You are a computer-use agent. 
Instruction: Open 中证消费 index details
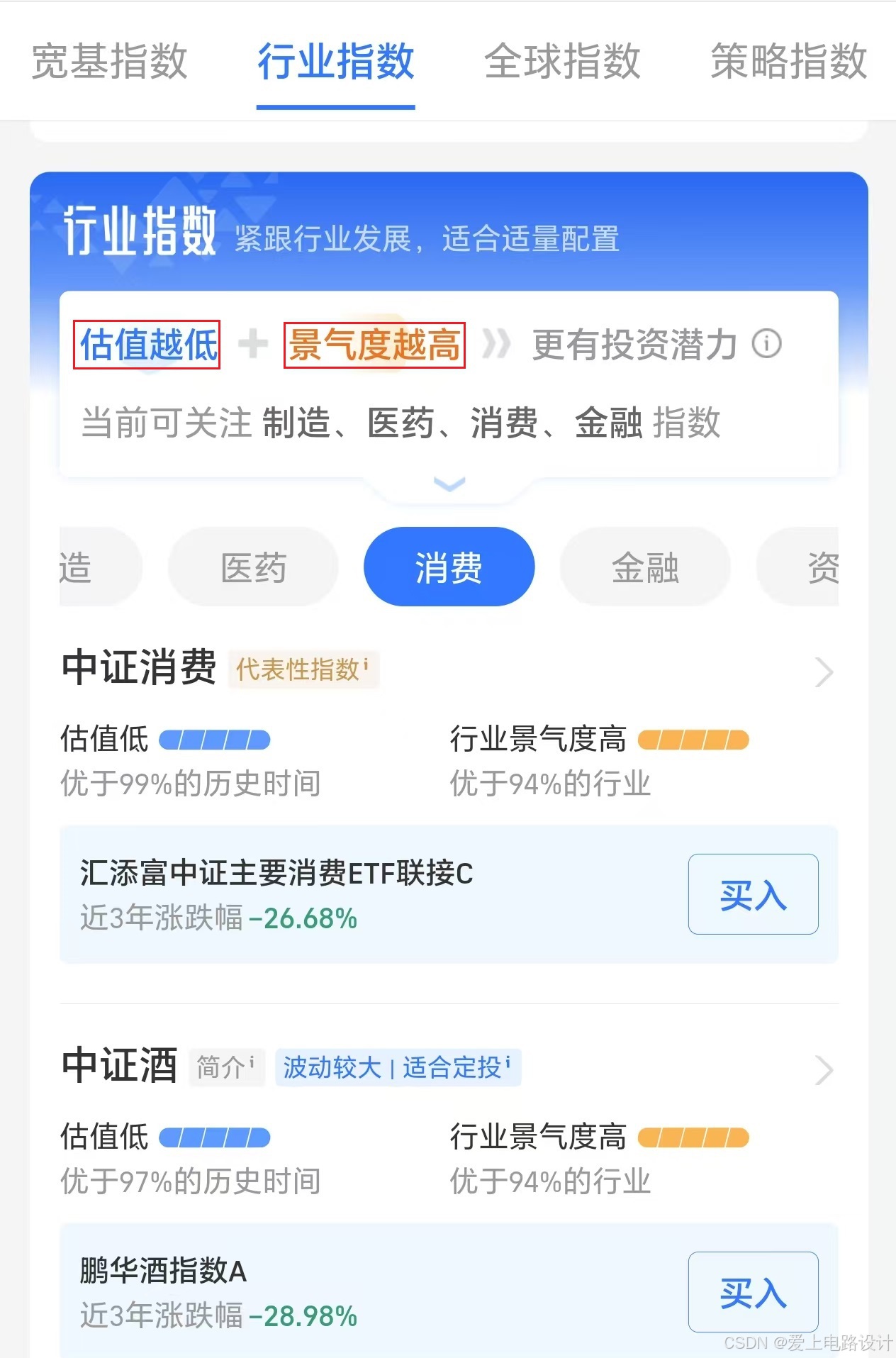(x=824, y=672)
